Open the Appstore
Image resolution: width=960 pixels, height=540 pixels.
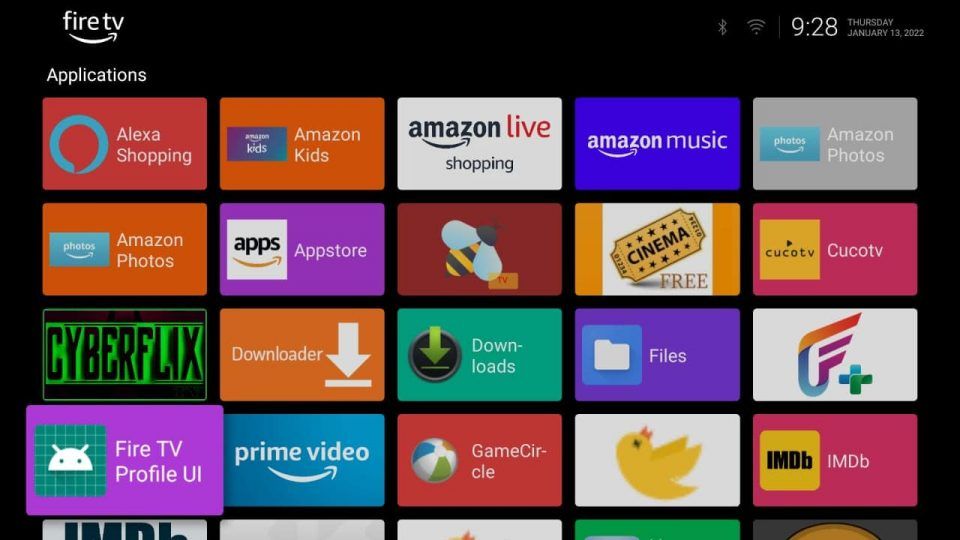coord(302,250)
